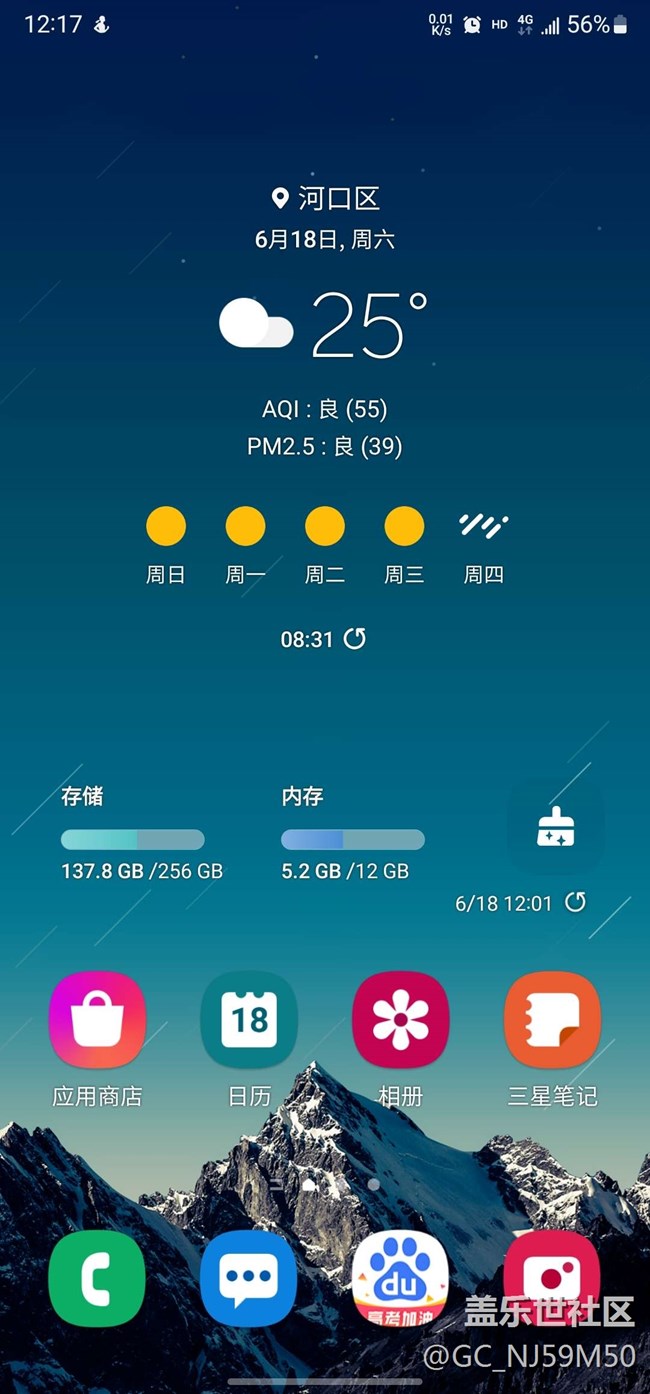Viewport: 650px width, 1394px height.
Task: Open the 应用商店 app
Action: (x=97, y=1020)
